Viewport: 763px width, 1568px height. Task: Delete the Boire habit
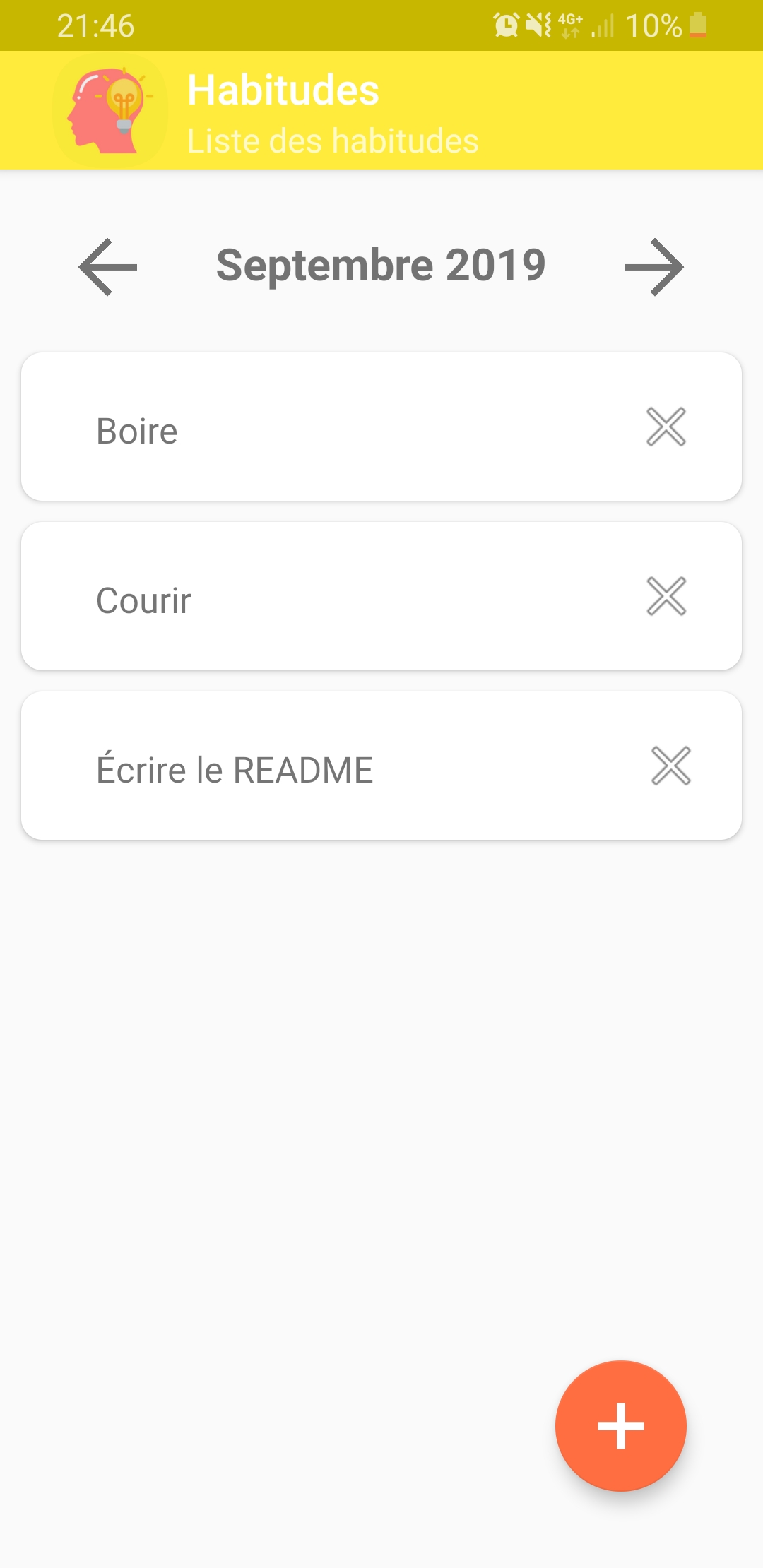pos(666,427)
